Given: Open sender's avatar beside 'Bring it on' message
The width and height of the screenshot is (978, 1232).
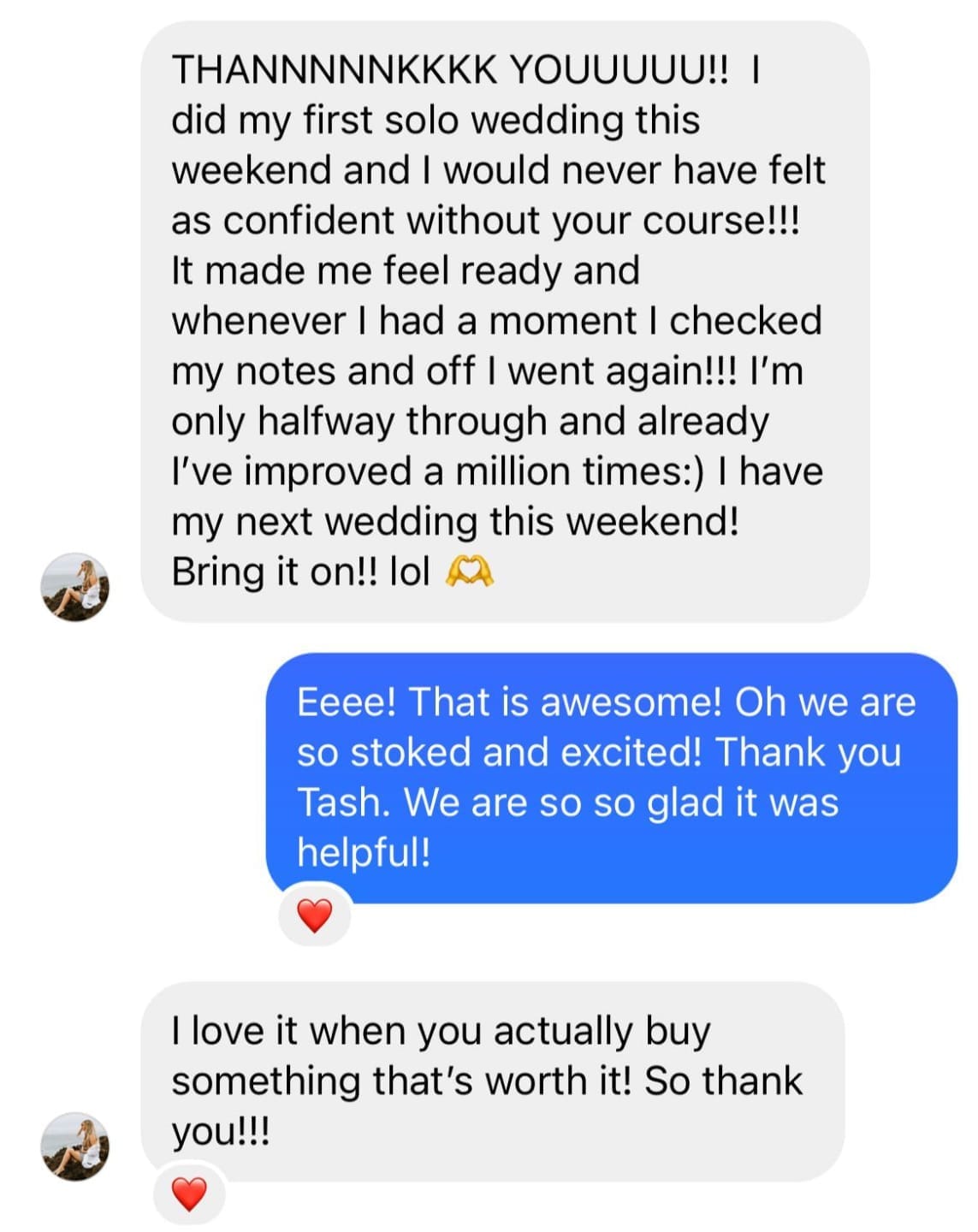Looking at the screenshot, I should coord(75,587).
